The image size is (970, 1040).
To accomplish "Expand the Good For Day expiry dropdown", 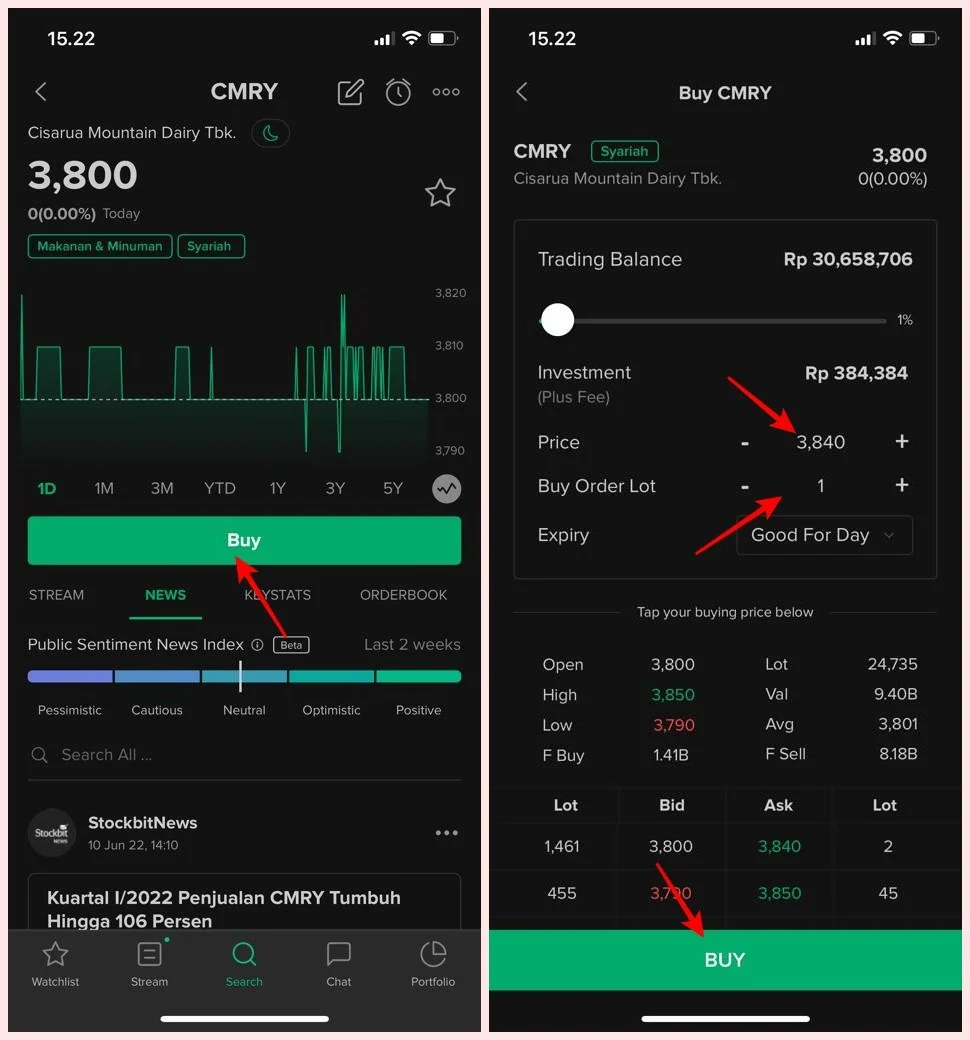I will [824, 535].
